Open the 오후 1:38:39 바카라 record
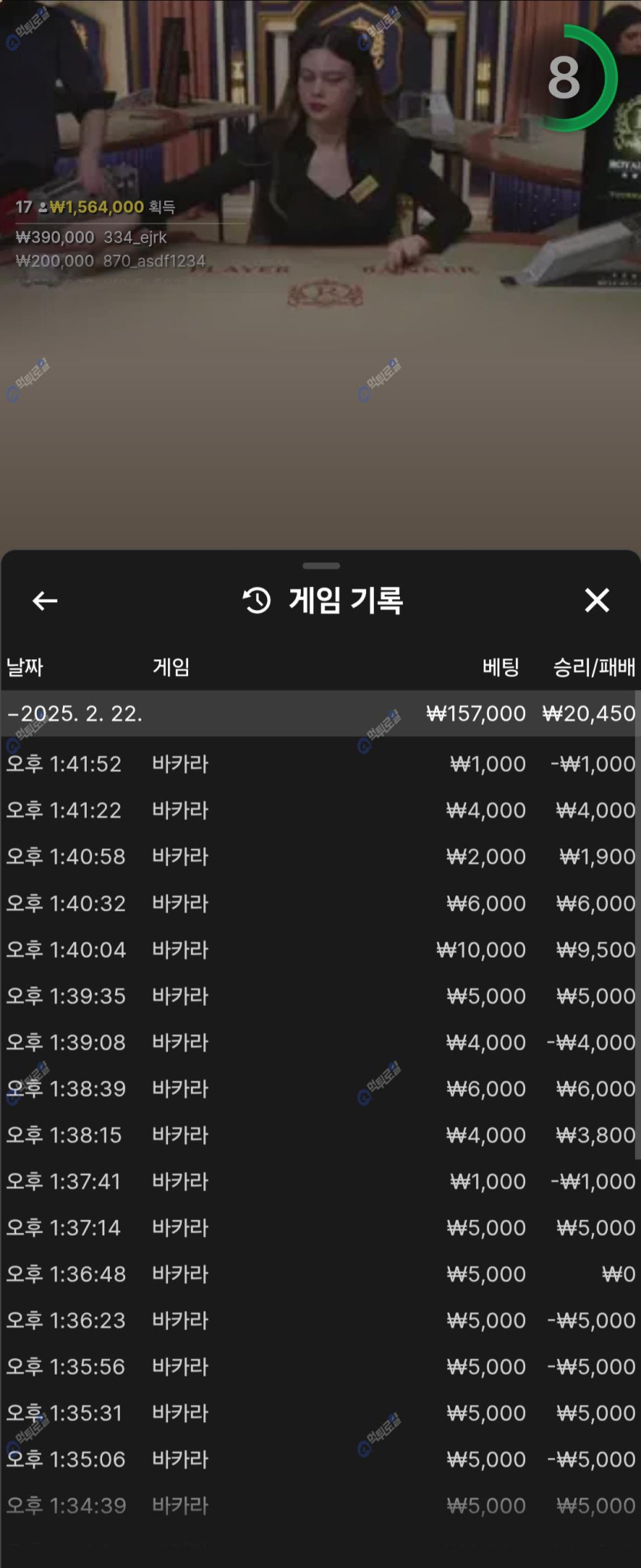Screen dimensions: 641x1568 [319, 1089]
